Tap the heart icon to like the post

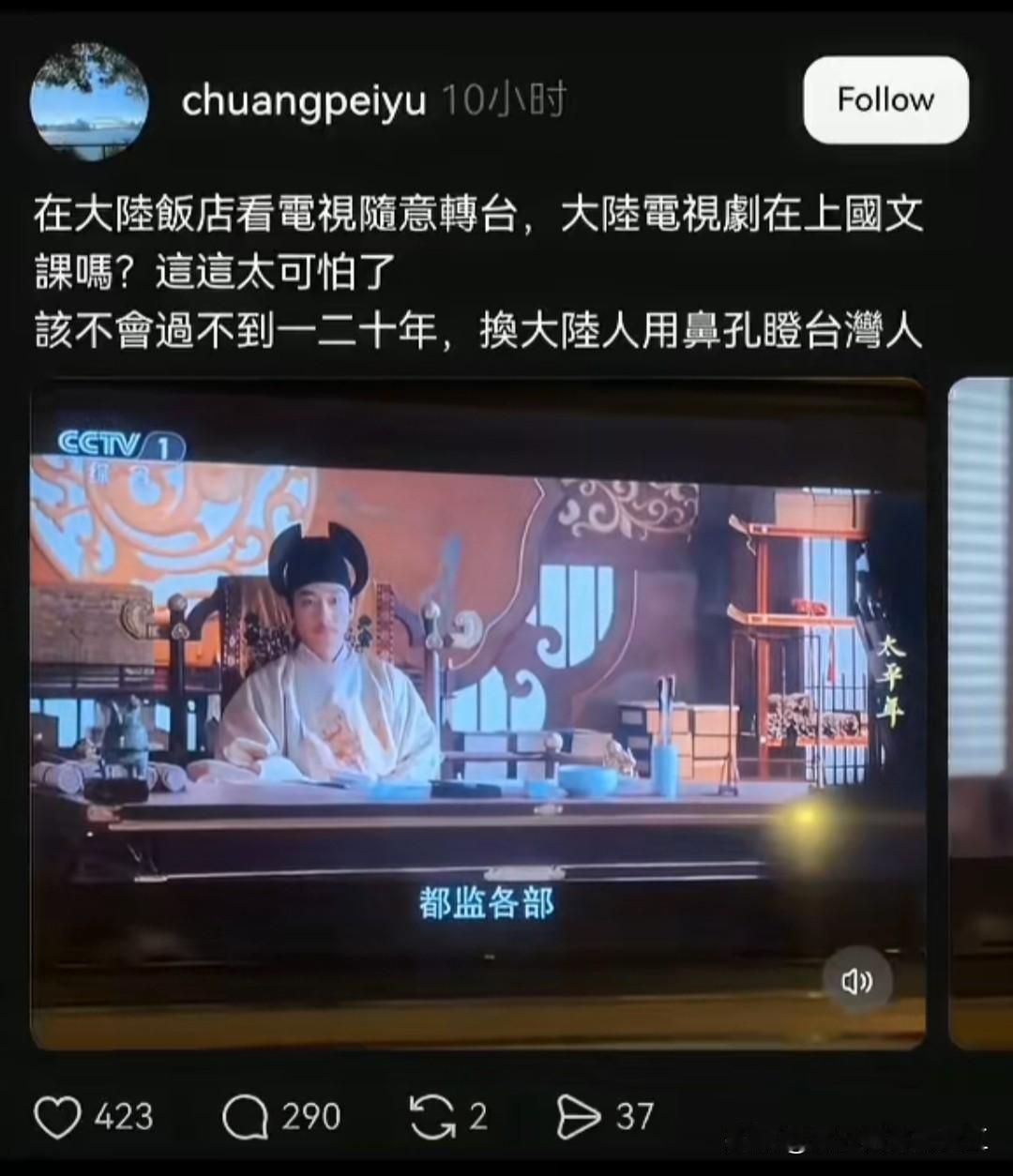(58, 1116)
